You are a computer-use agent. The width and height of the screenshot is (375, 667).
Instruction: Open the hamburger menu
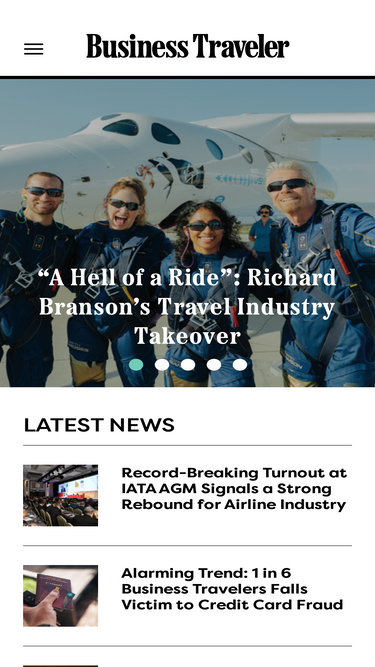coord(34,49)
